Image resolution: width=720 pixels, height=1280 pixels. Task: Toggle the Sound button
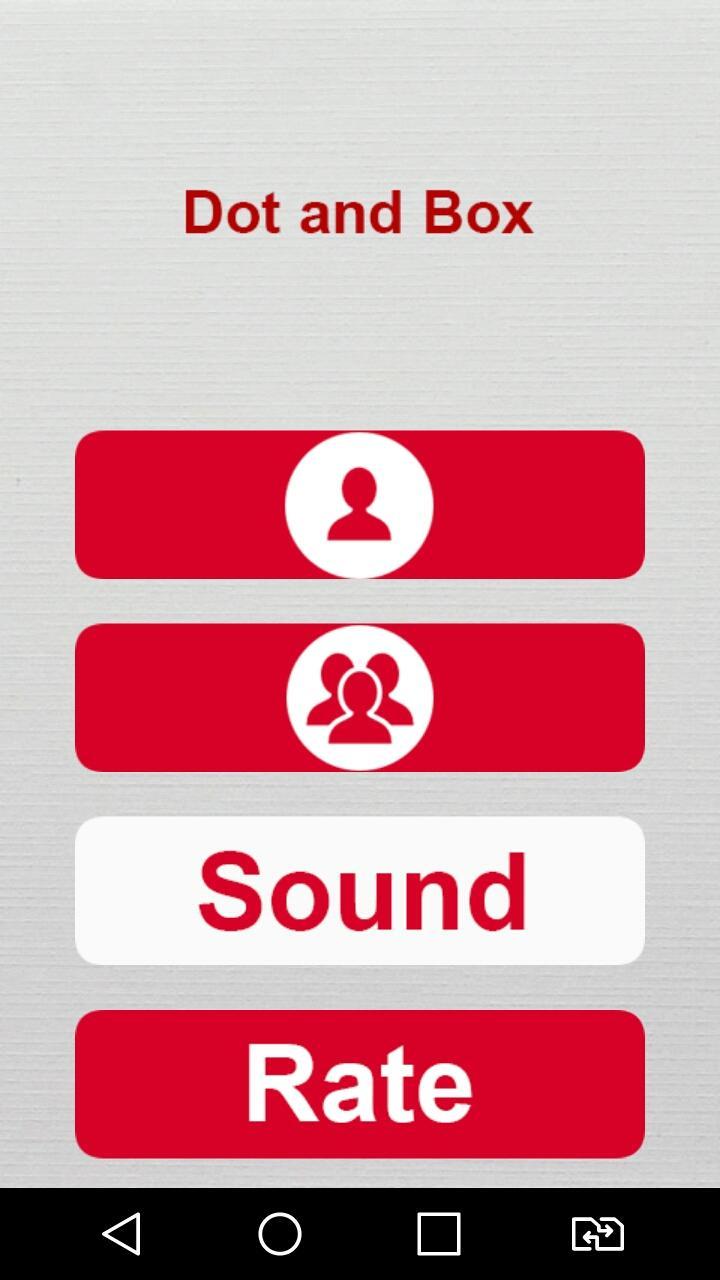click(359, 891)
